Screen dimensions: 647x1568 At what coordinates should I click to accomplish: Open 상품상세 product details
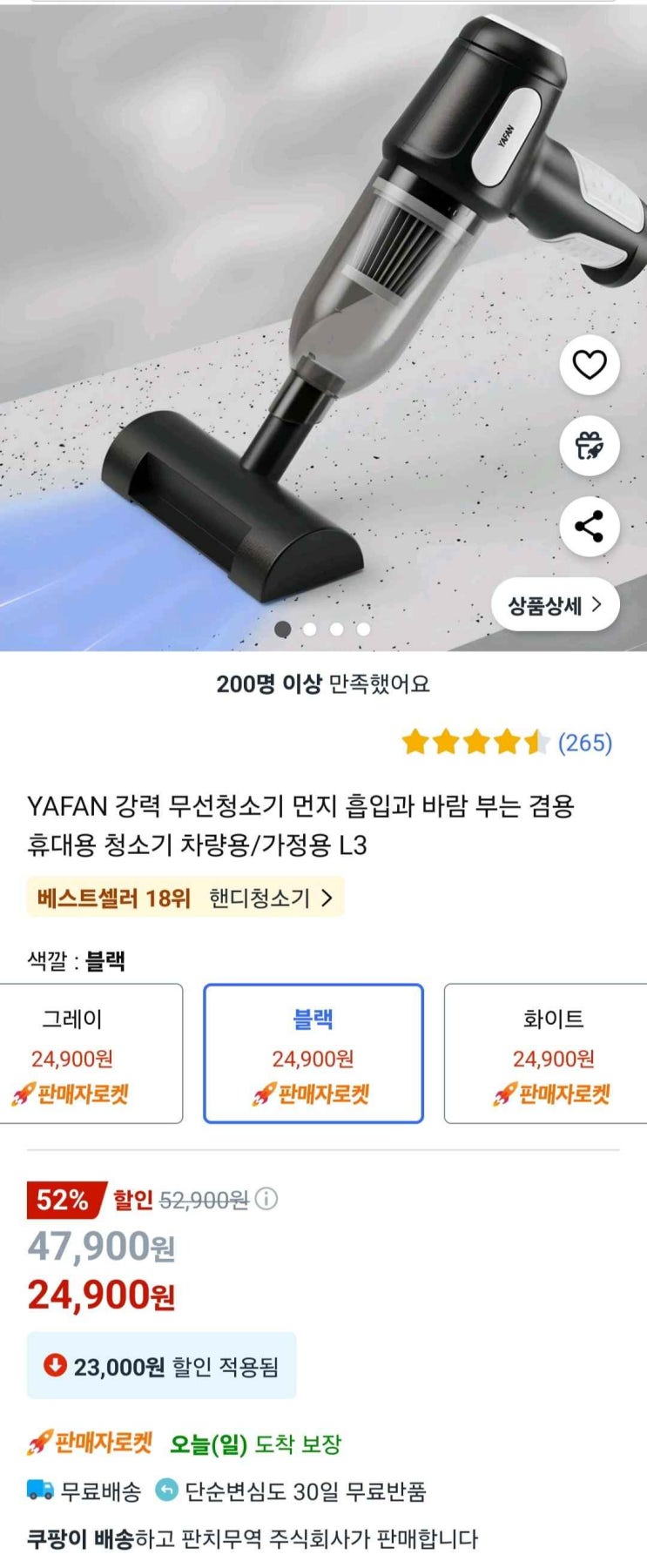[x=556, y=605]
